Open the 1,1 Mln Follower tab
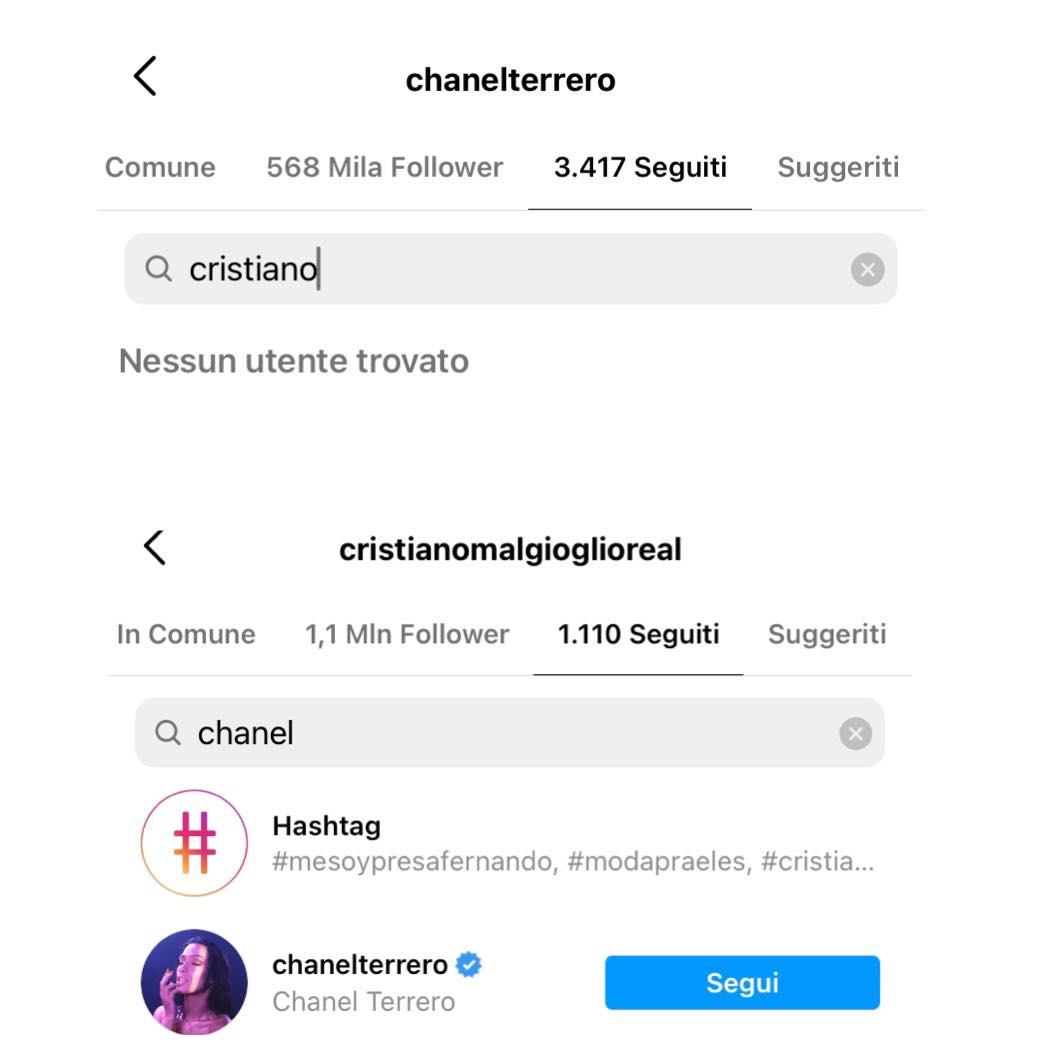Screen dimensions: 1048x1048 point(407,634)
